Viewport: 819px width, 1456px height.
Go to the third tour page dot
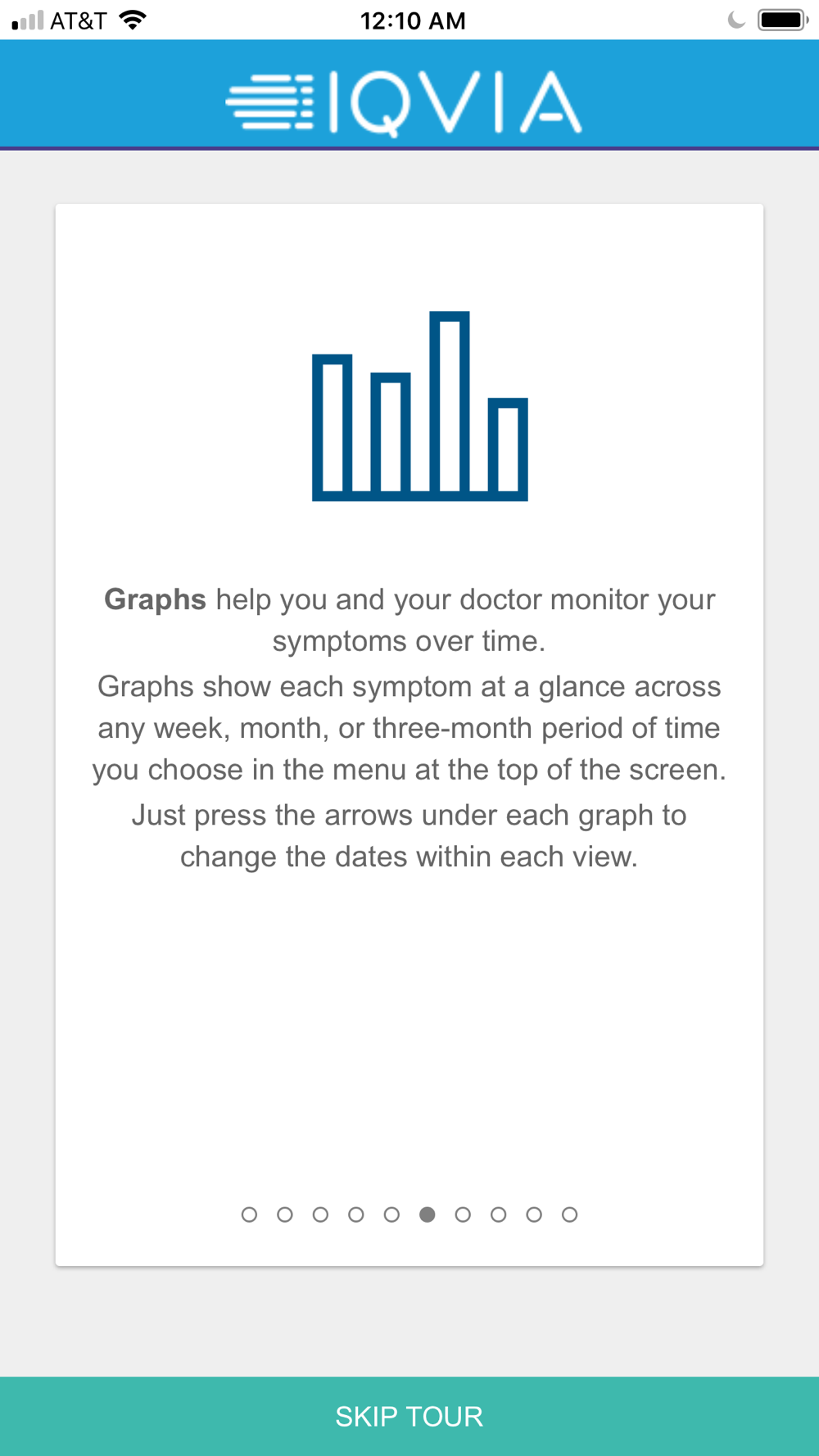click(x=320, y=1214)
